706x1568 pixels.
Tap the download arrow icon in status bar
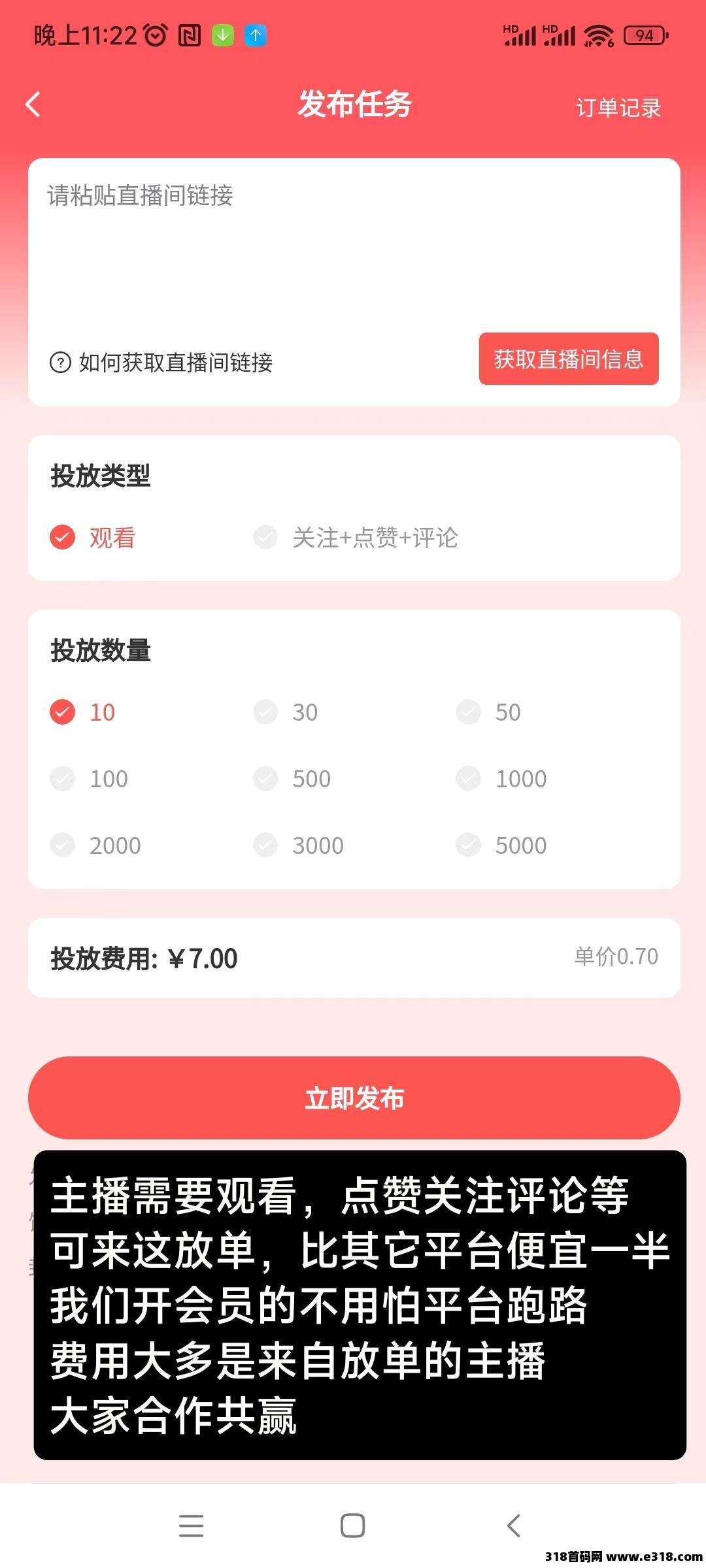tap(222, 36)
